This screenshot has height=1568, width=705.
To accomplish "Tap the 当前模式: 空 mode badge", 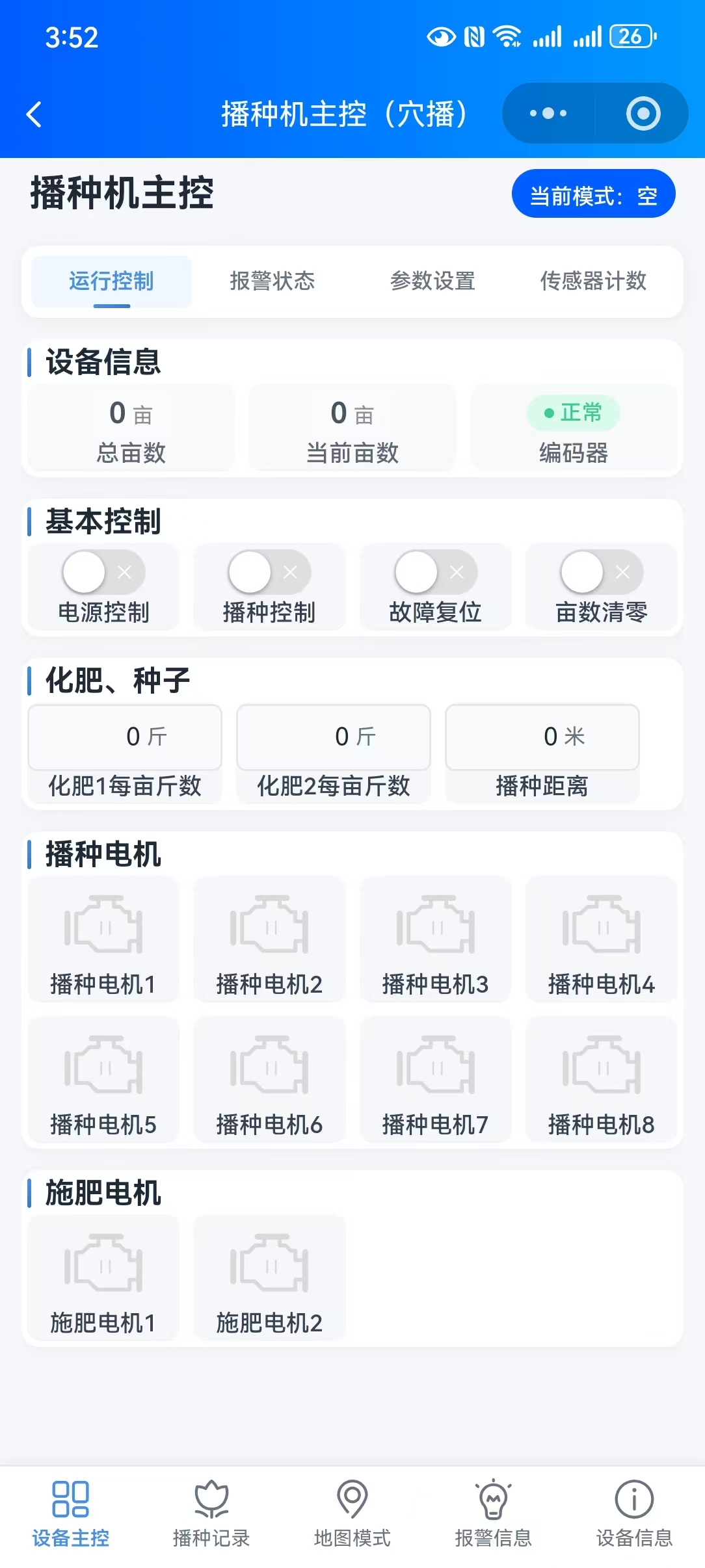I will pyautogui.click(x=594, y=193).
